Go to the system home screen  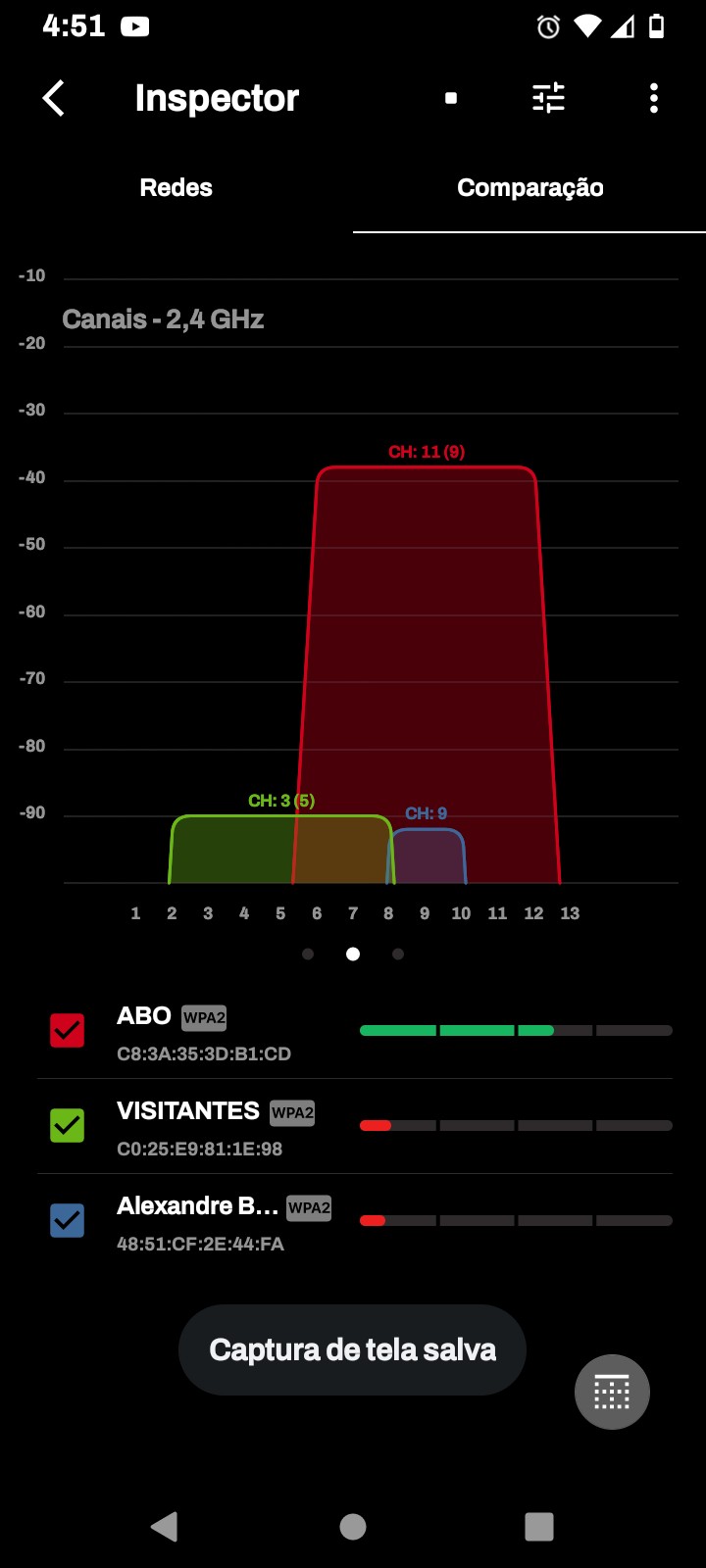pyautogui.click(x=353, y=1526)
